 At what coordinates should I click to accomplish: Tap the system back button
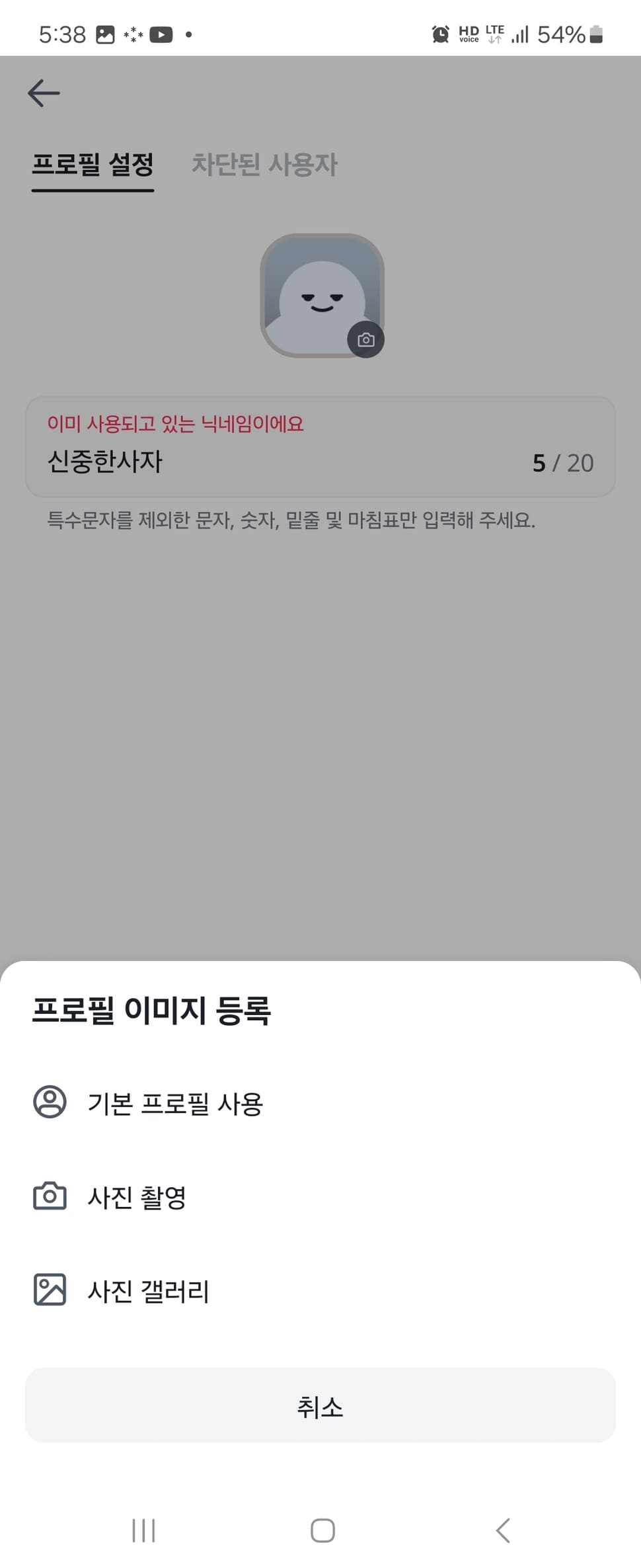coord(503,1530)
